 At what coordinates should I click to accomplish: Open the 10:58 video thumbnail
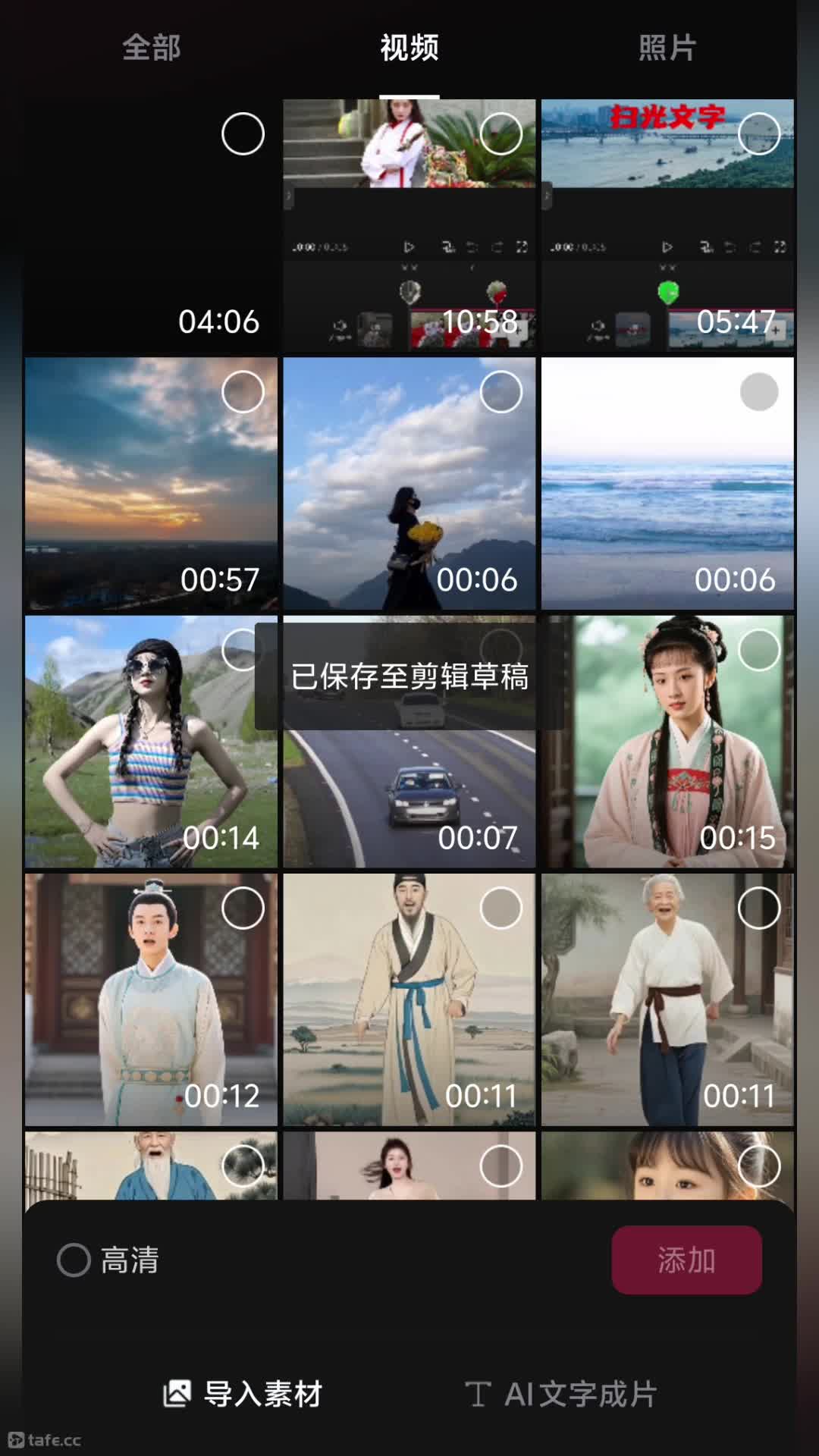click(x=409, y=225)
